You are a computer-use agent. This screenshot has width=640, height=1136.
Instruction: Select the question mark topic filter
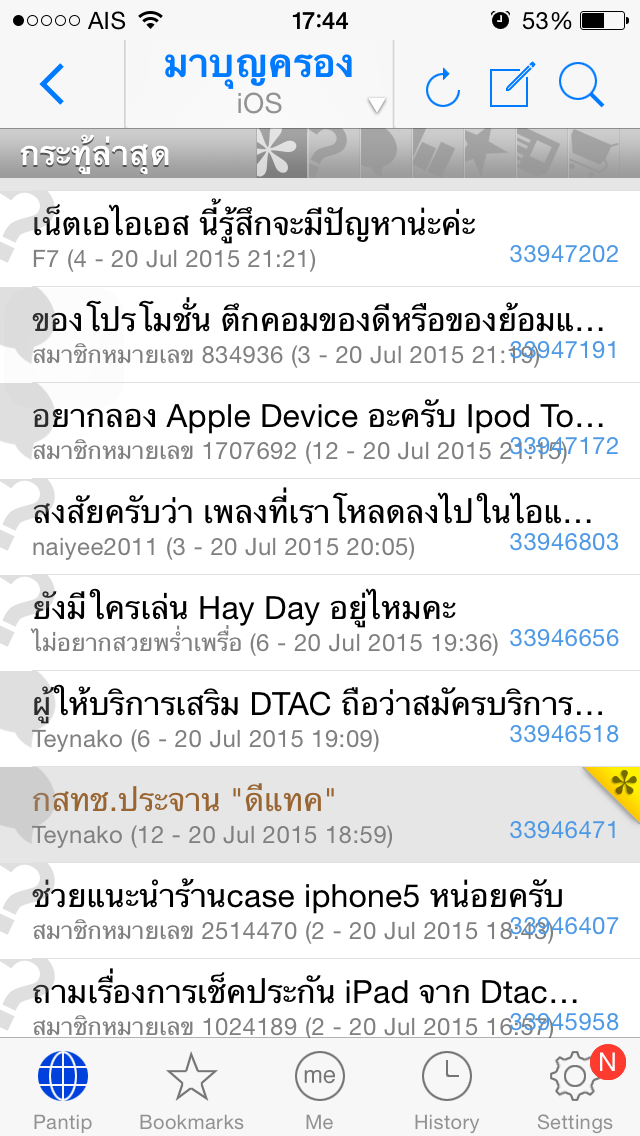click(333, 154)
